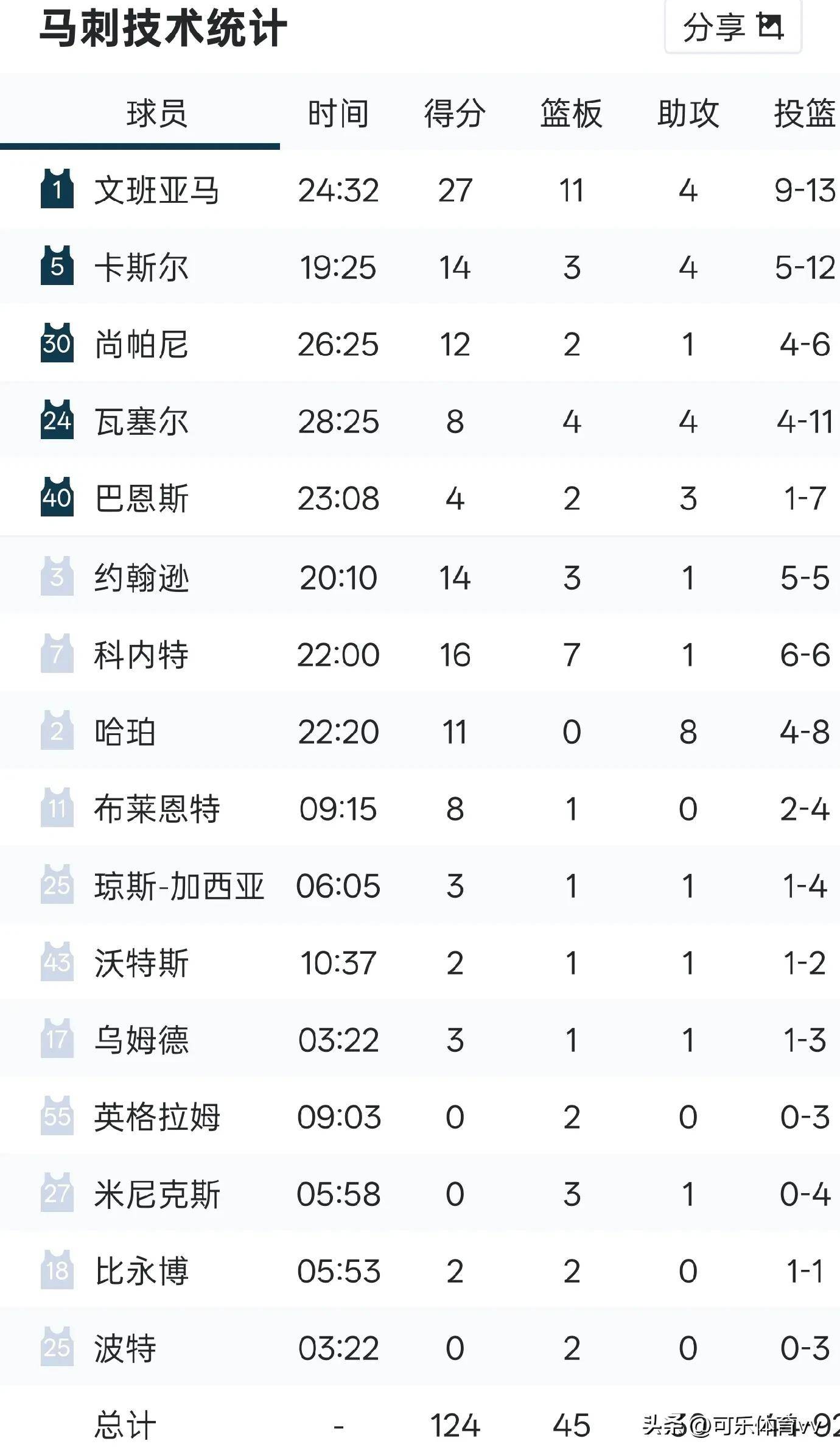Switch to the 时间 column header
840x1455 pixels.
pos(337,113)
